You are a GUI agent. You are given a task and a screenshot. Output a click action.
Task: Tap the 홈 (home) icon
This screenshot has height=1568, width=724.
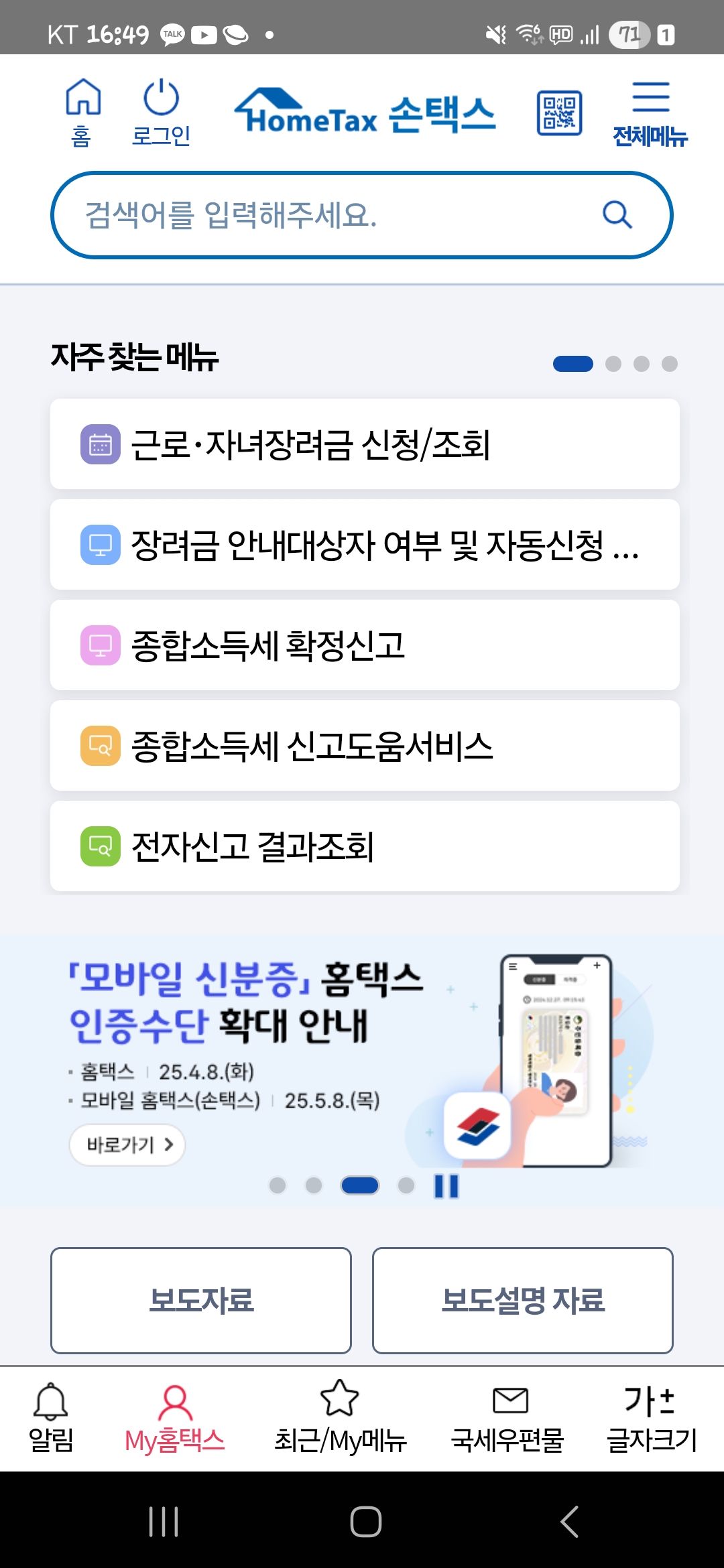82,111
